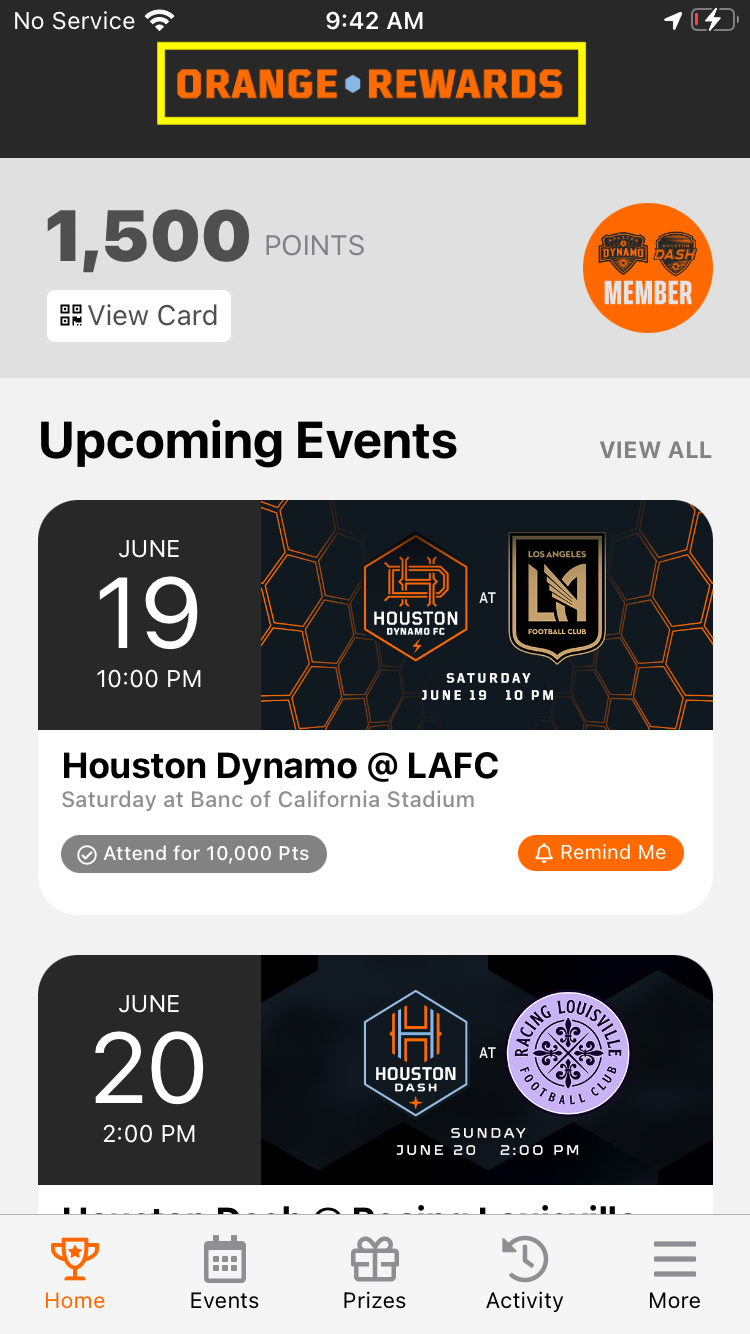
Task: Open the More menu tab
Action: click(x=674, y=1273)
